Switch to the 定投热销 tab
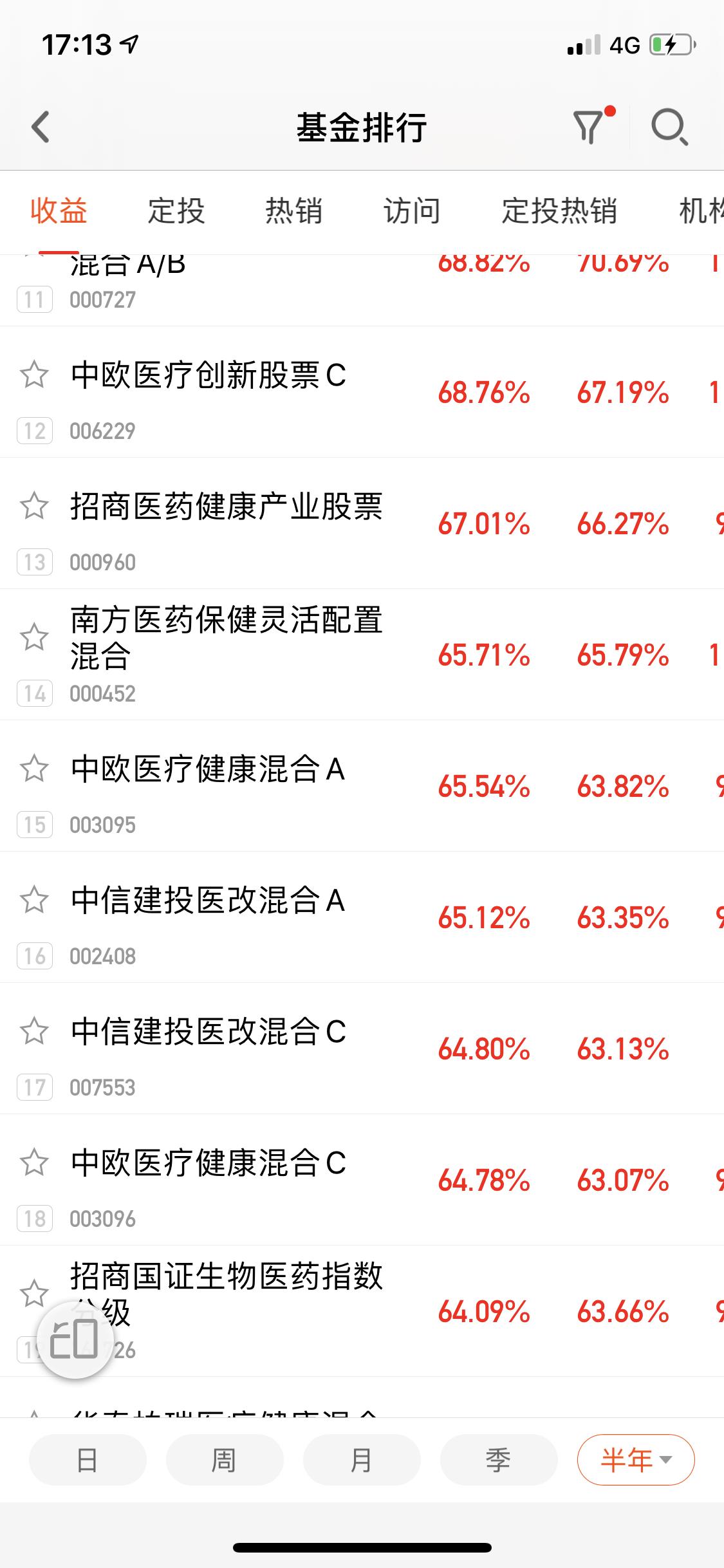 pyautogui.click(x=559, y=211)
